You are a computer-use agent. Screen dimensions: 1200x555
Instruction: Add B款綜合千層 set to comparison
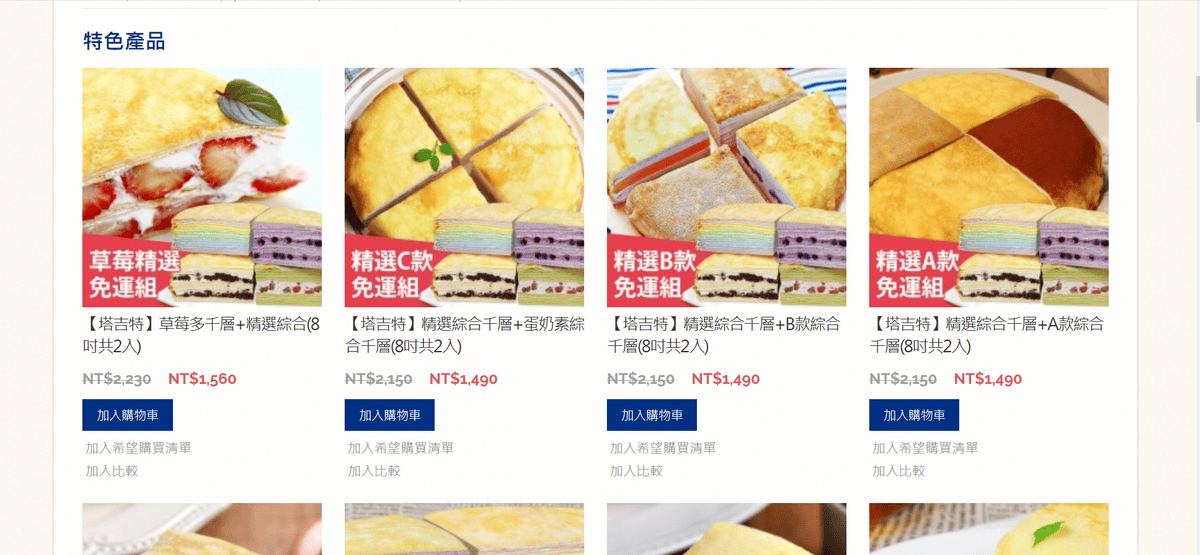coord(635,471)
